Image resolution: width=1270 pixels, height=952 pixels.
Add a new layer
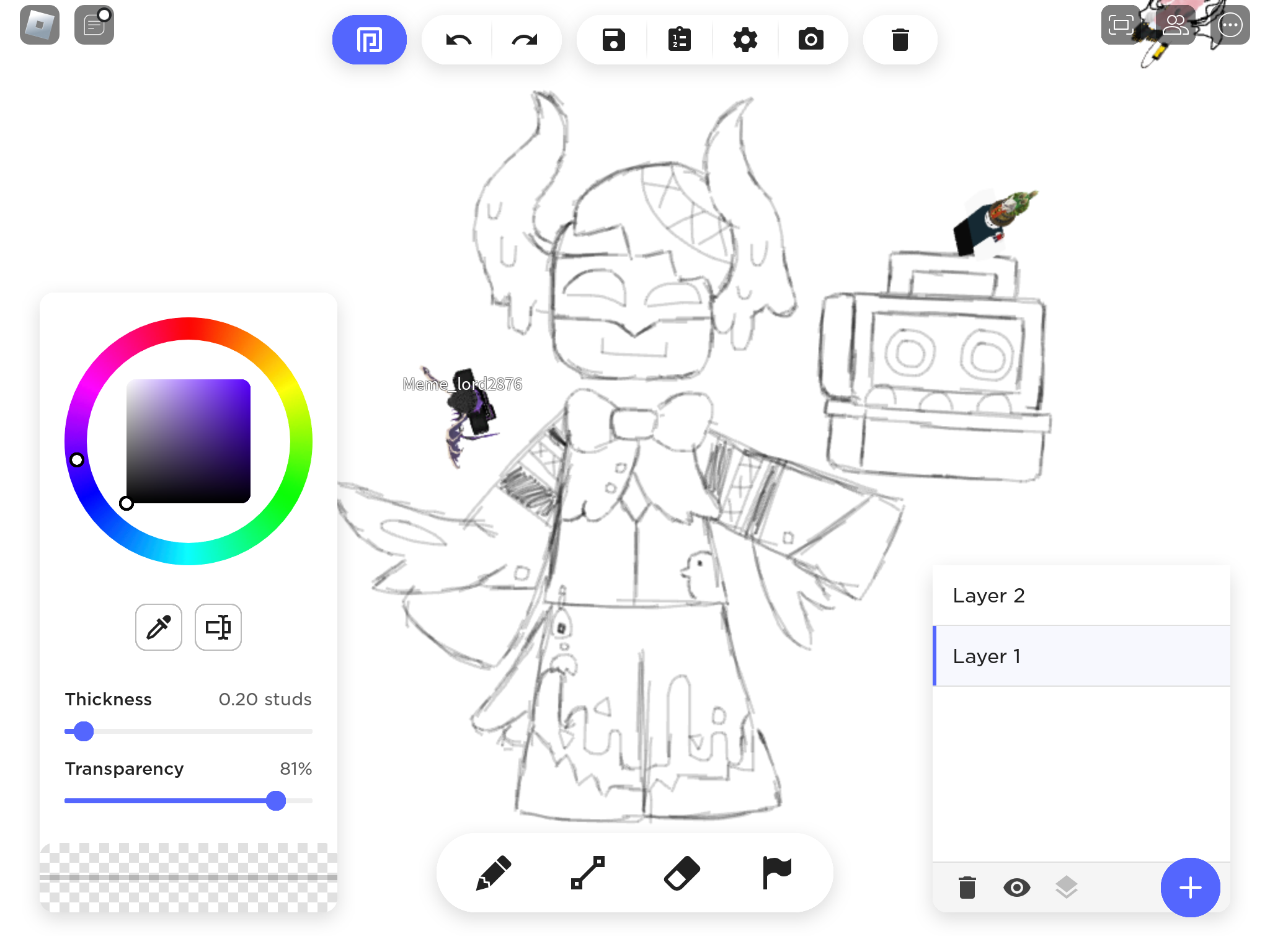click(x=1190, y=888)
